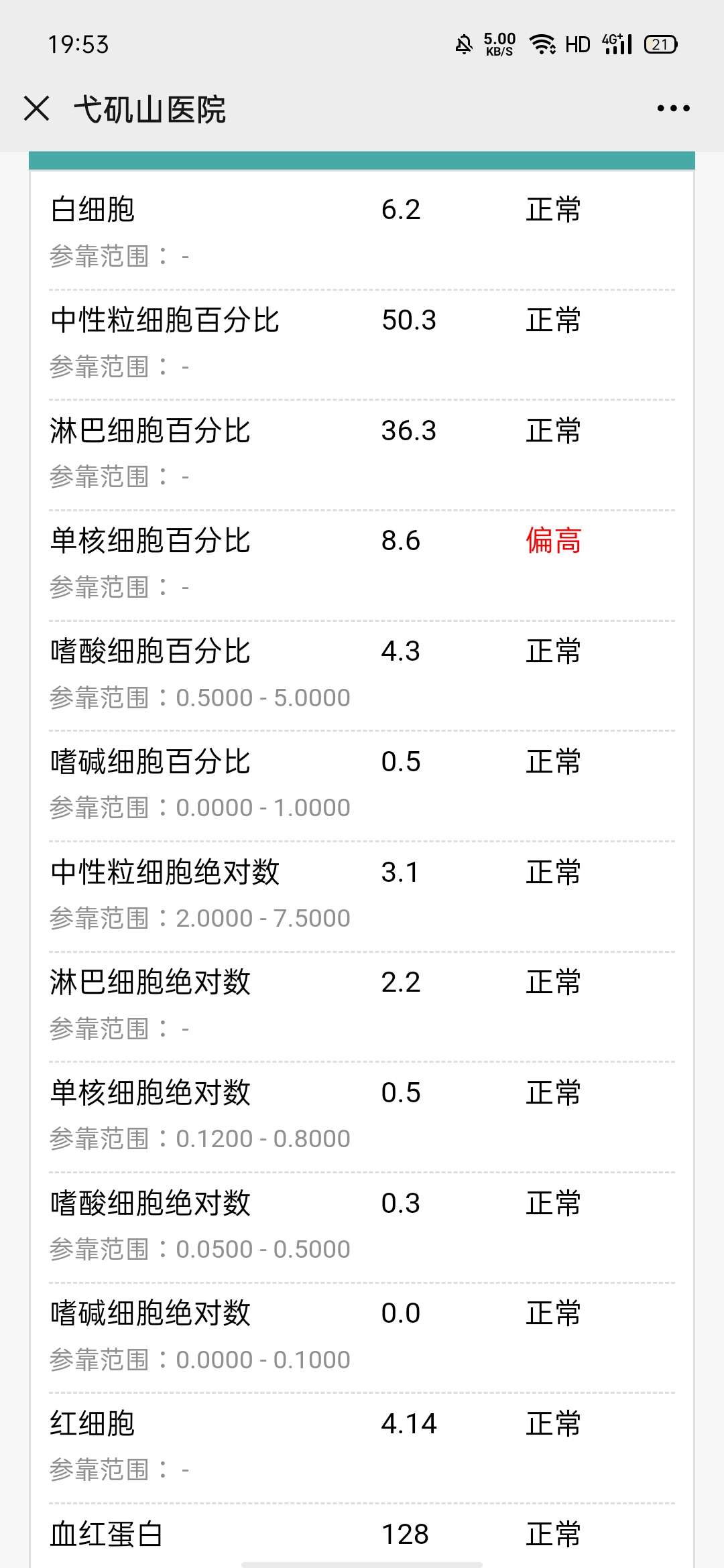Viewport: 724px width, 1568px height.
Task: Select the red 偏高 abnormal result label
Action: coord(552,541)
